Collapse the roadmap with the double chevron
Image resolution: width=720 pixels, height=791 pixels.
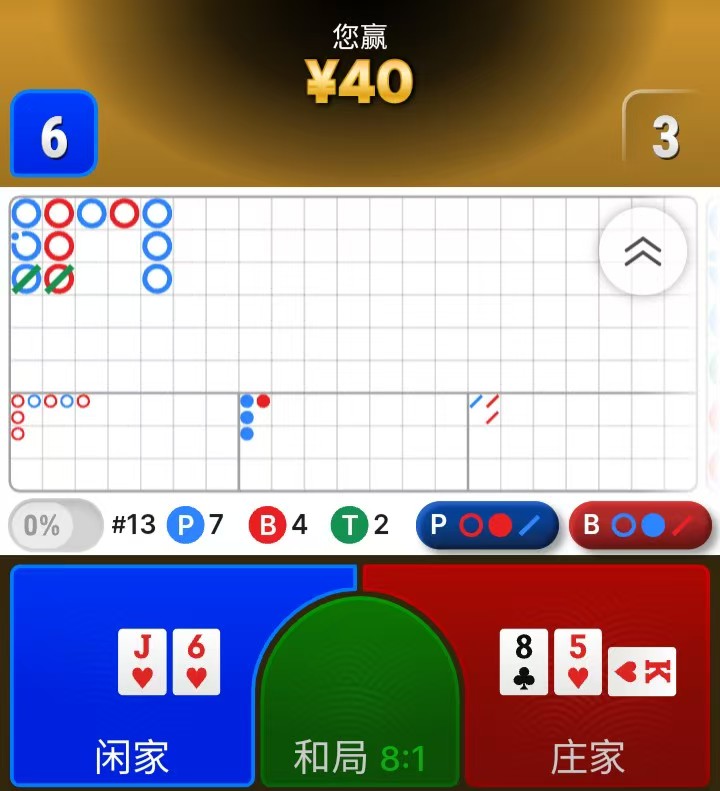(x=642, y=252)
